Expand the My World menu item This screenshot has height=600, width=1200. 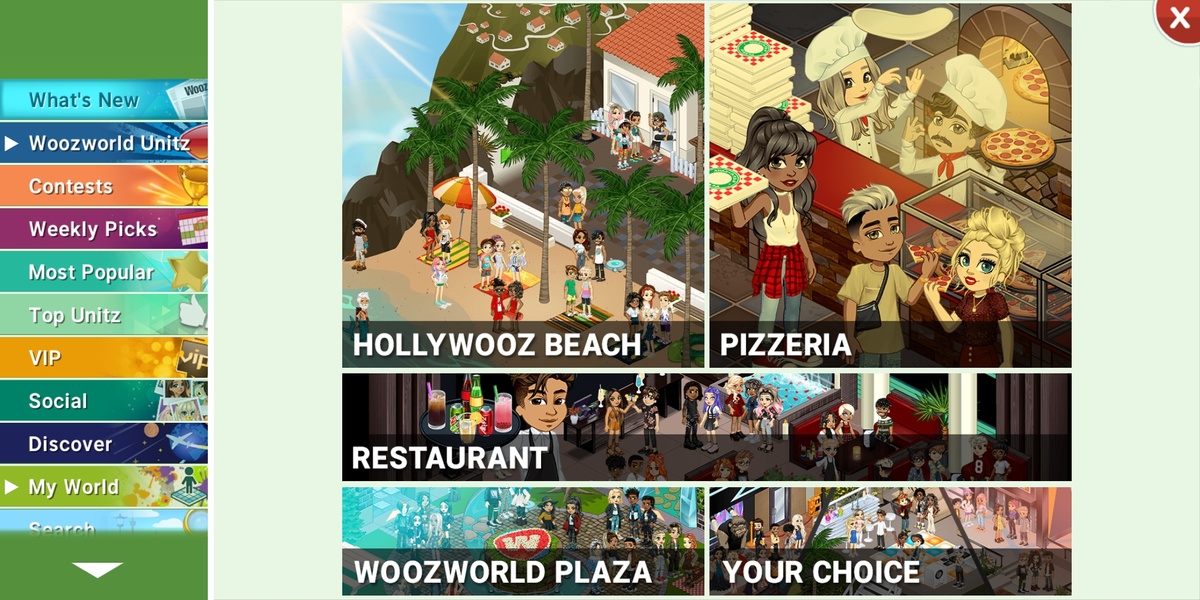(104, 487)
